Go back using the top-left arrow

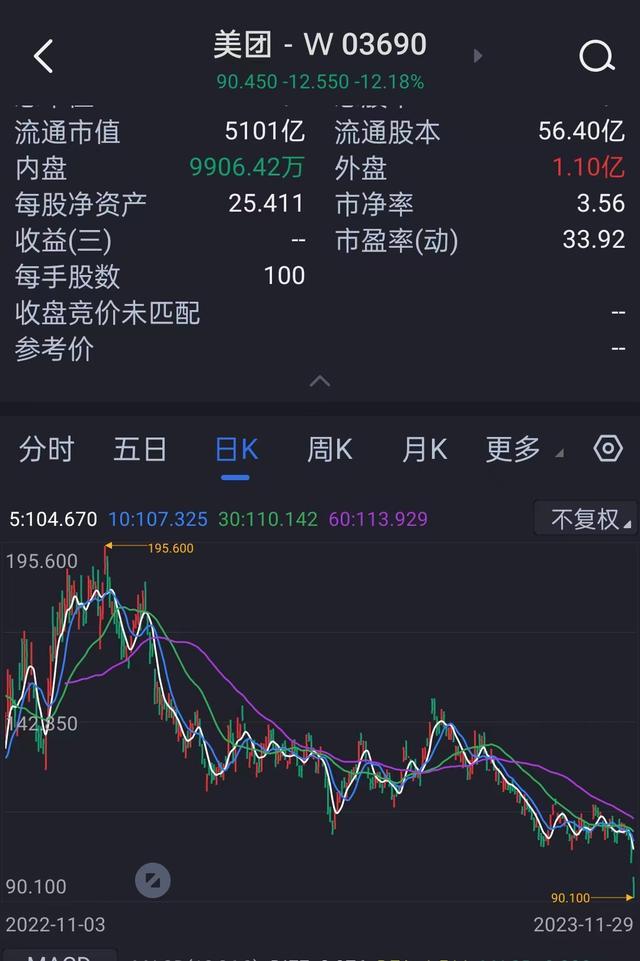[x=43, y=57]
